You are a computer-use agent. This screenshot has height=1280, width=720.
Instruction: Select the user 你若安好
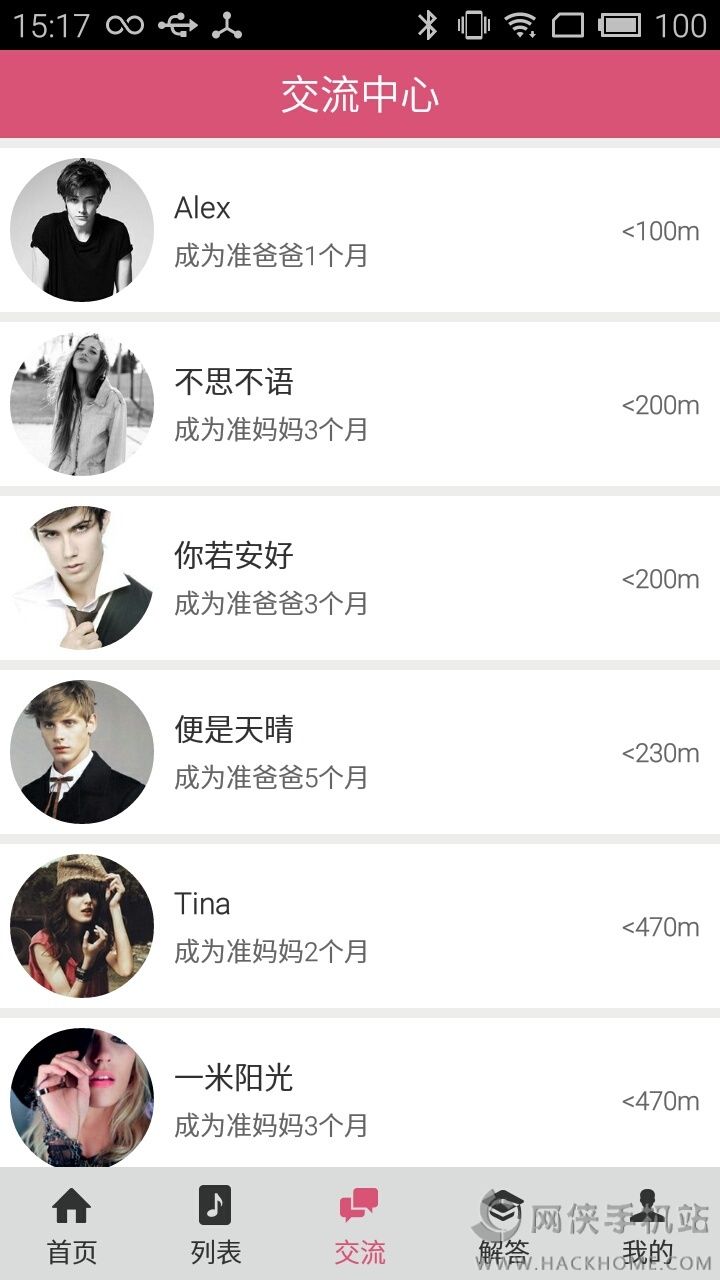360,578
